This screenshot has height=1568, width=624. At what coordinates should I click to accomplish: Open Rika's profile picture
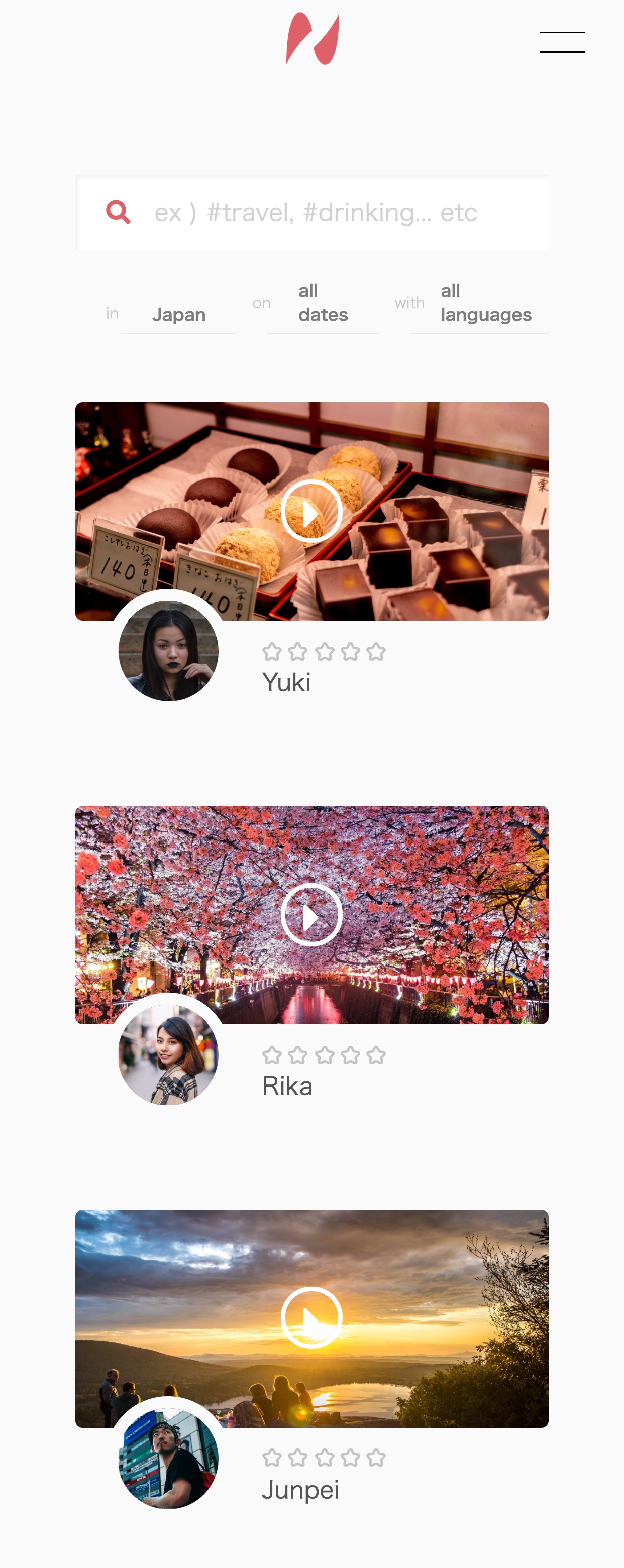168,1054
